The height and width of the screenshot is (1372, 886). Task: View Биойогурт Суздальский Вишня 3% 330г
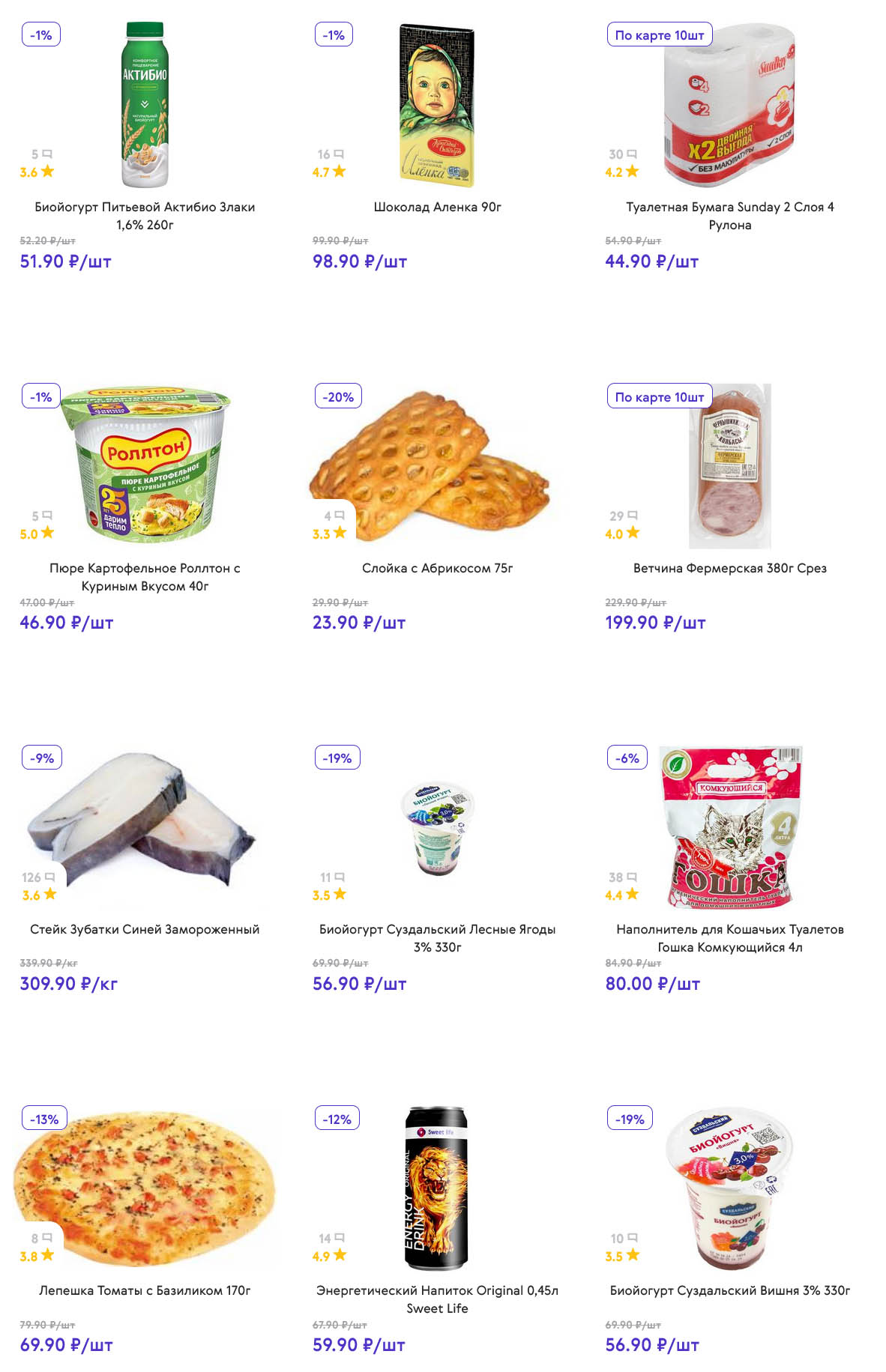729,1290
